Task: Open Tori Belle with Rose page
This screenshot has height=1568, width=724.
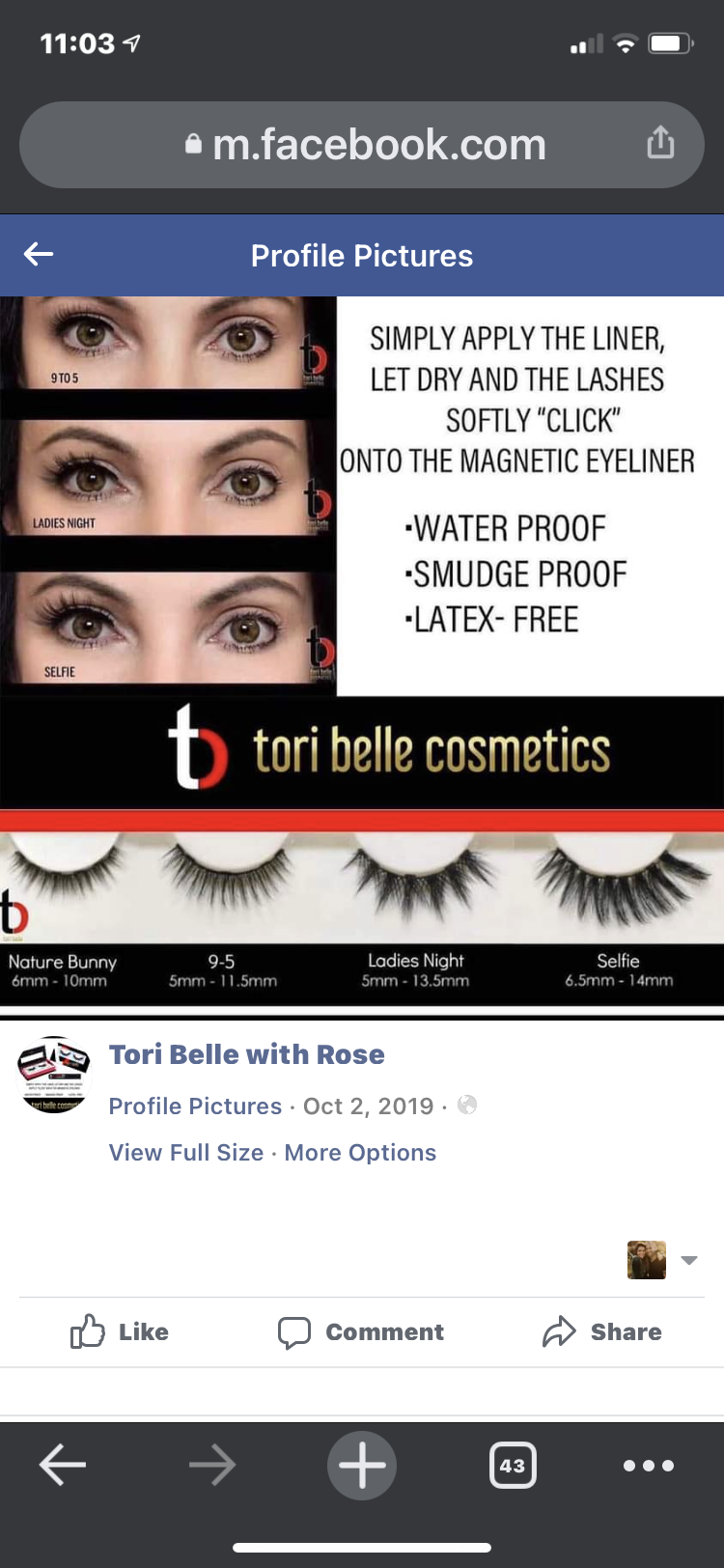Action: 246,1054
